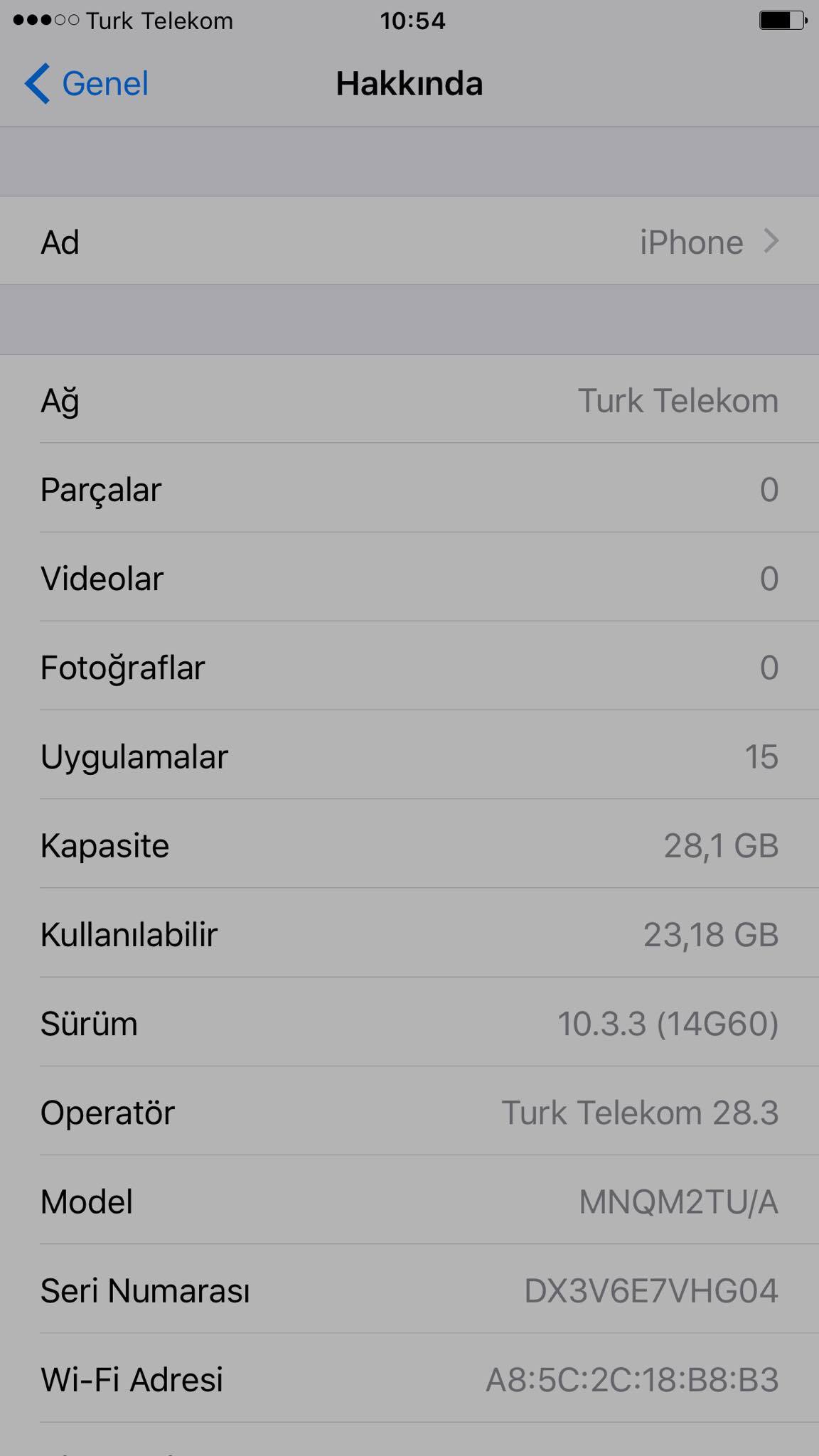Screen dimensions: 819x1456
Task: Go back to Genel settings
Action: pos(87,84)
